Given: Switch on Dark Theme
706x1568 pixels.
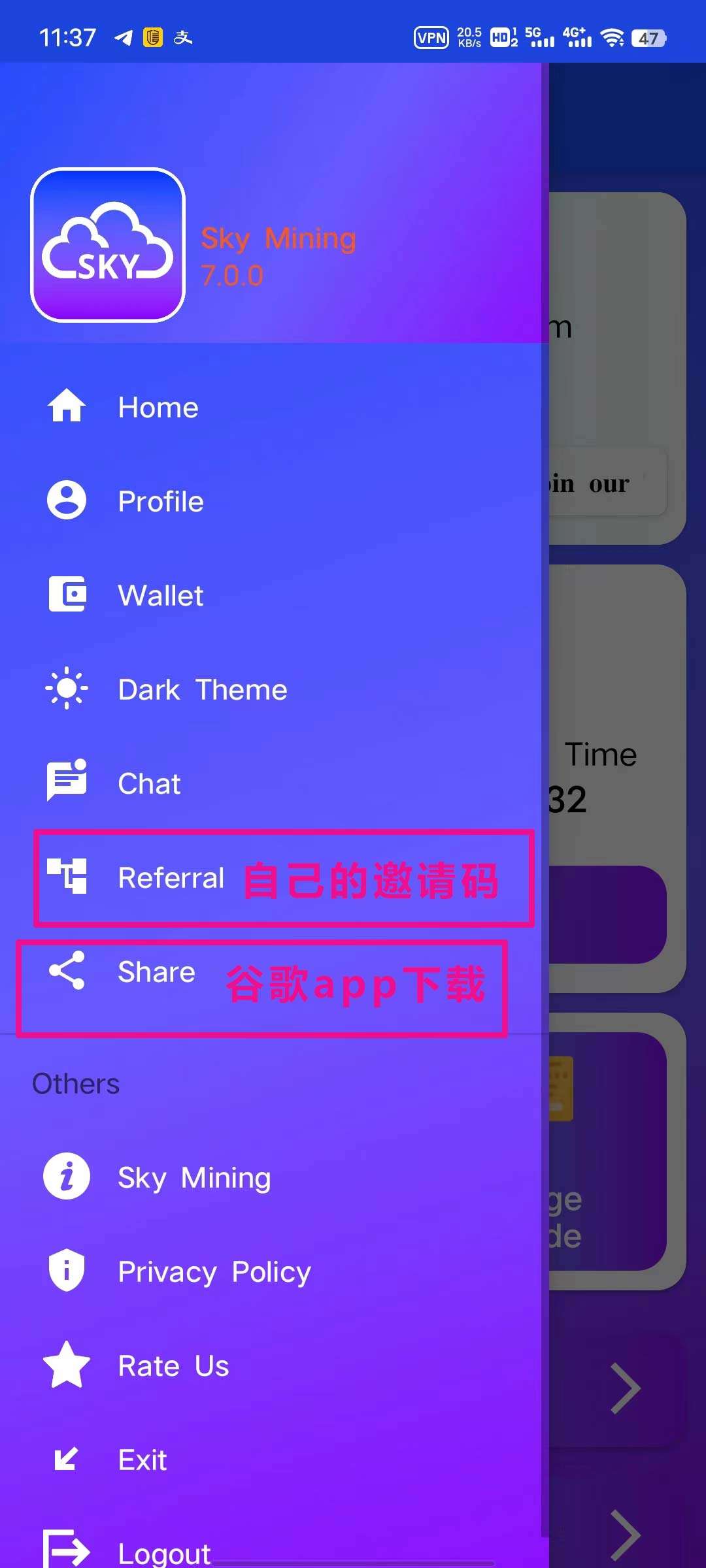Looking at the screenshot, I should pyautogui.click(x=202, y=690).
